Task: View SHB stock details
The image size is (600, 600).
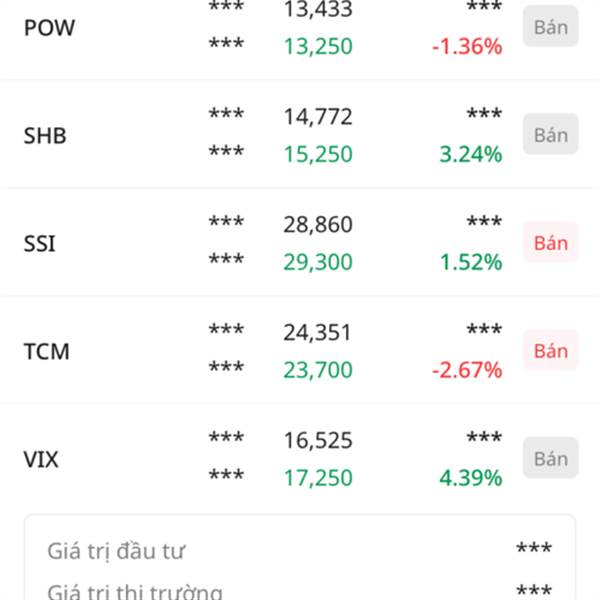Action: click(x=45, y=135)
